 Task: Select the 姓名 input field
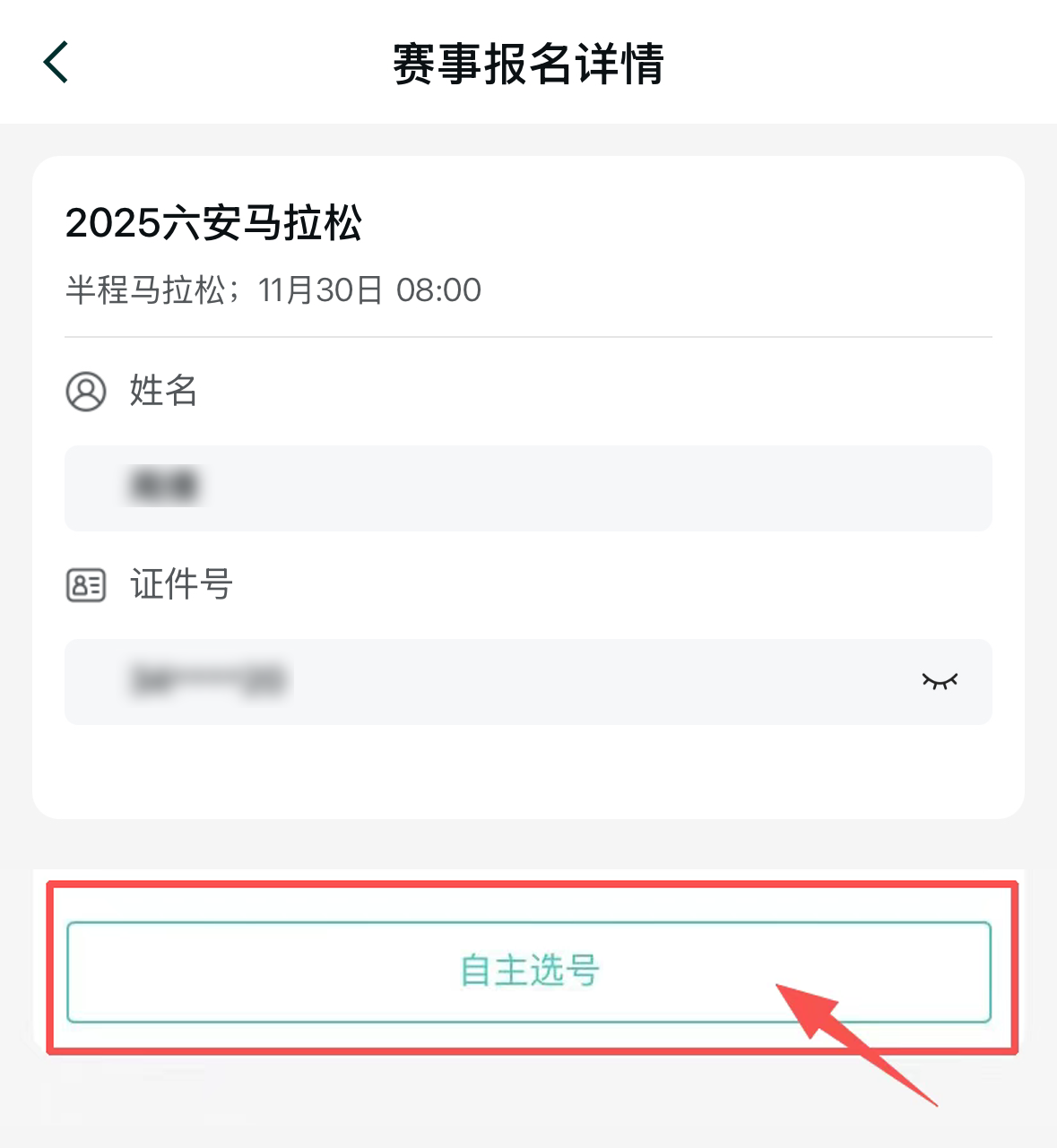[x=527, y=488]
